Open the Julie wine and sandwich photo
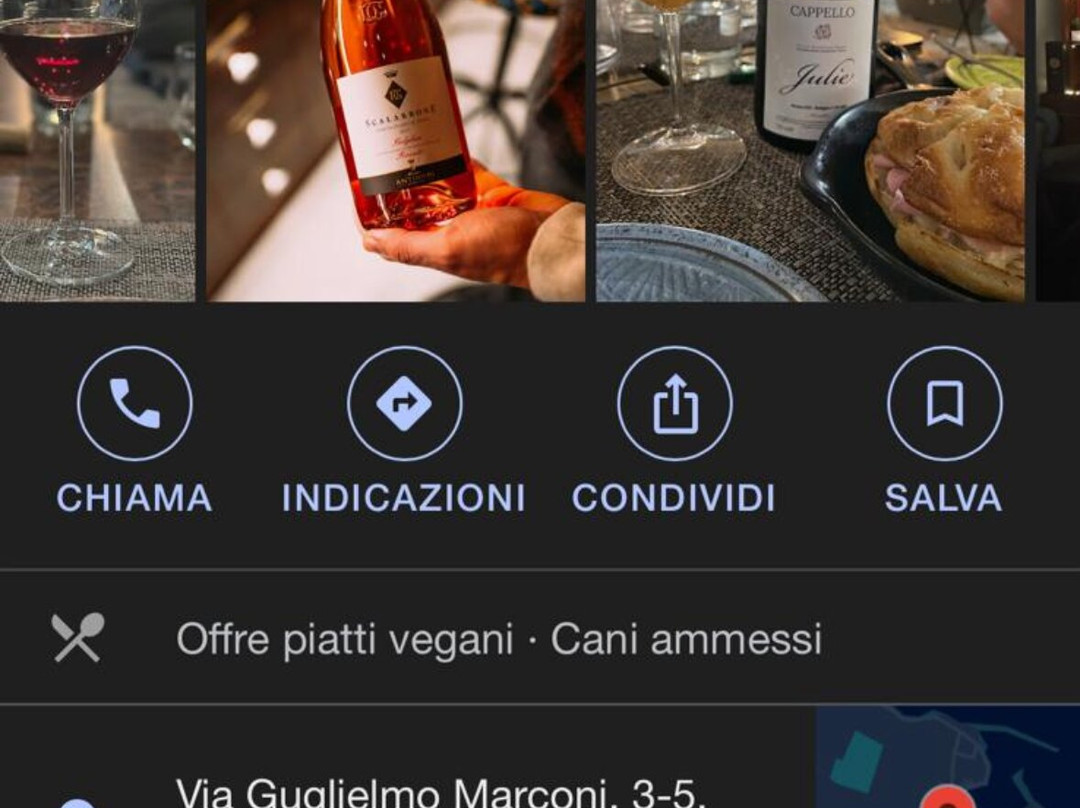 click(x=810, y=150)
